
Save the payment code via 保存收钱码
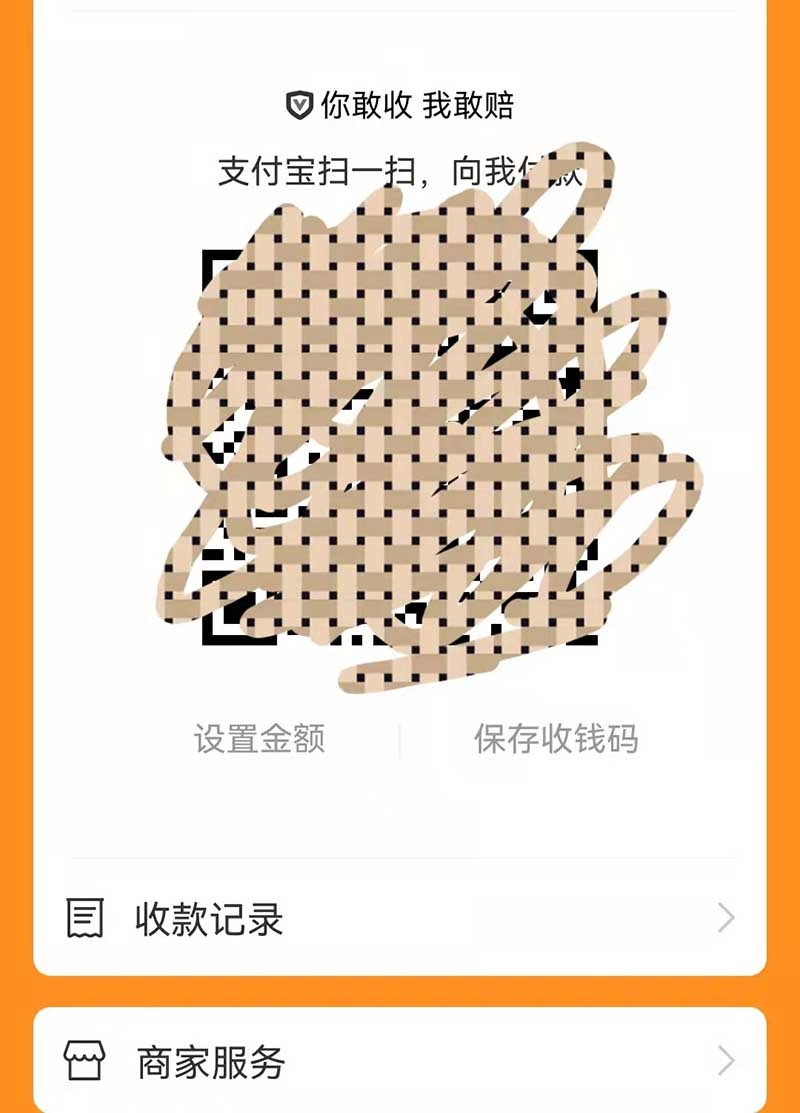555,739
